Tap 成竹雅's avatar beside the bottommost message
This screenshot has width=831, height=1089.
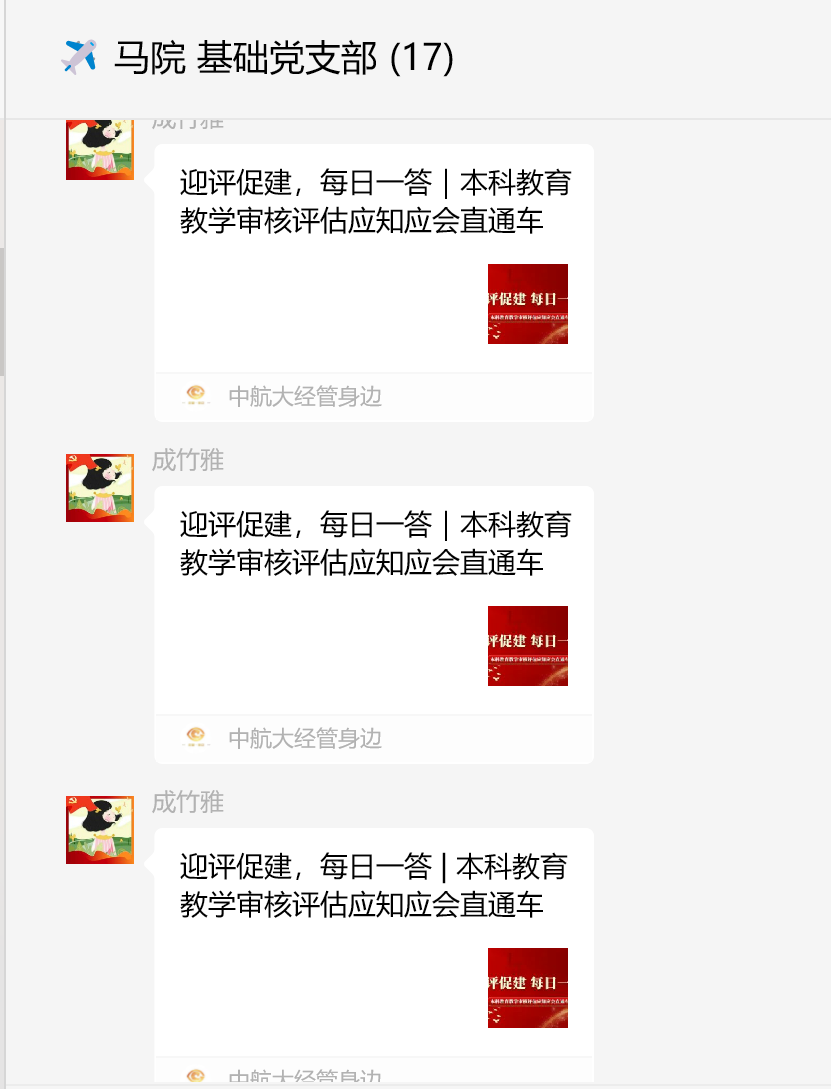pyautogui.click(x=100, y=830)
